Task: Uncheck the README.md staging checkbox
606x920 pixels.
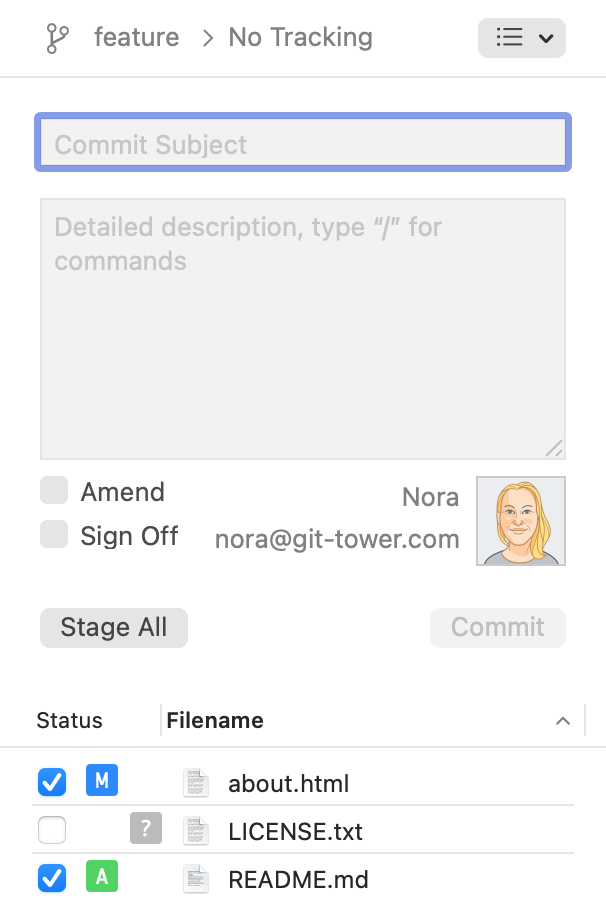Action: pos(52,878)
